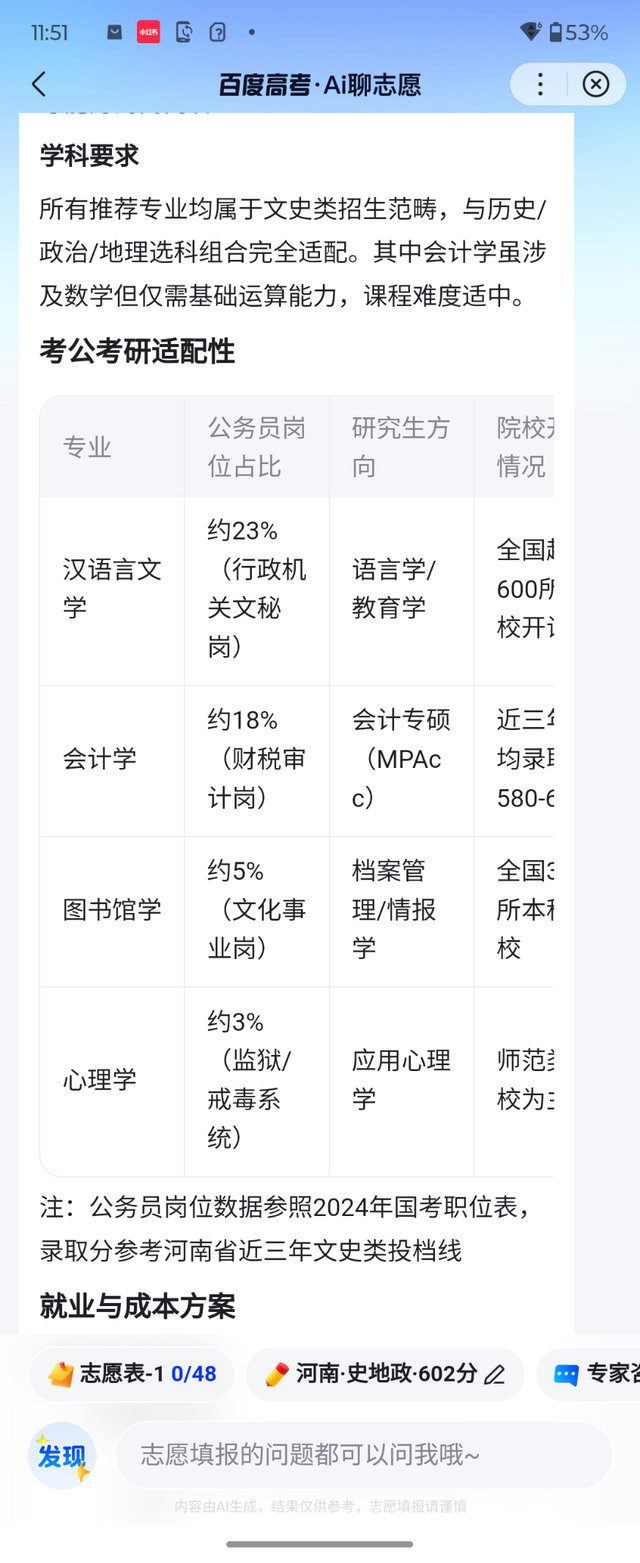
Task: Tap the 发现 button
Action: point(62,1455)
